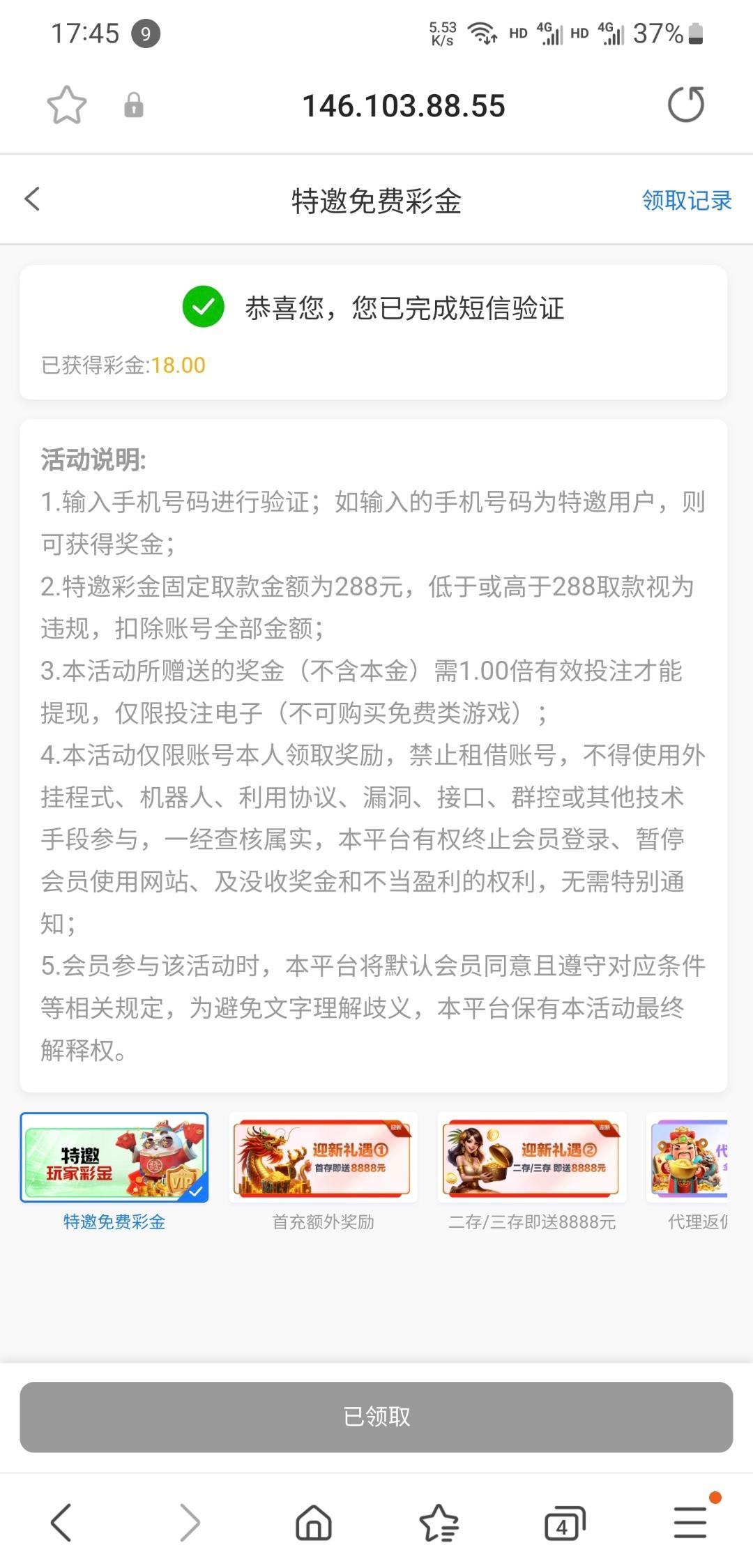Open the 二存/三存即送8888元 promotion card

[x=531, y=1158]
